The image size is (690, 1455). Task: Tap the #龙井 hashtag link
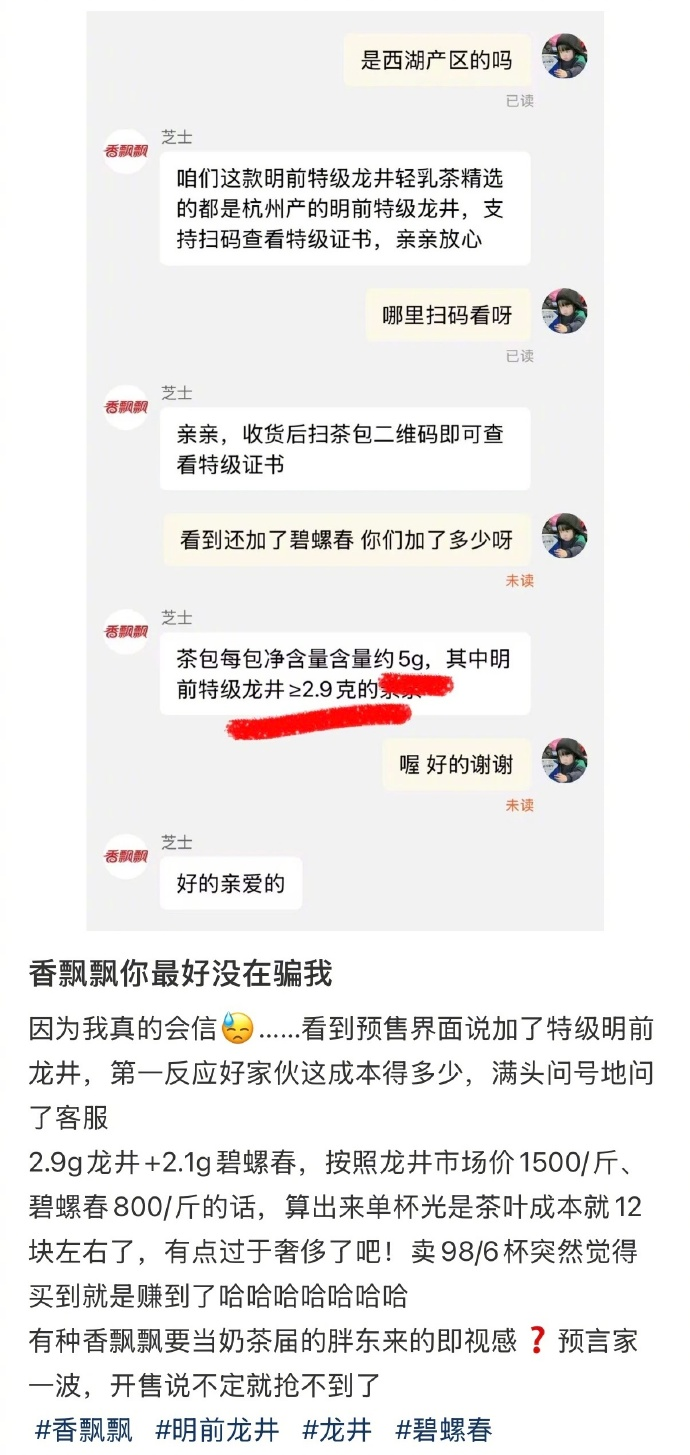click(337, 1430)
